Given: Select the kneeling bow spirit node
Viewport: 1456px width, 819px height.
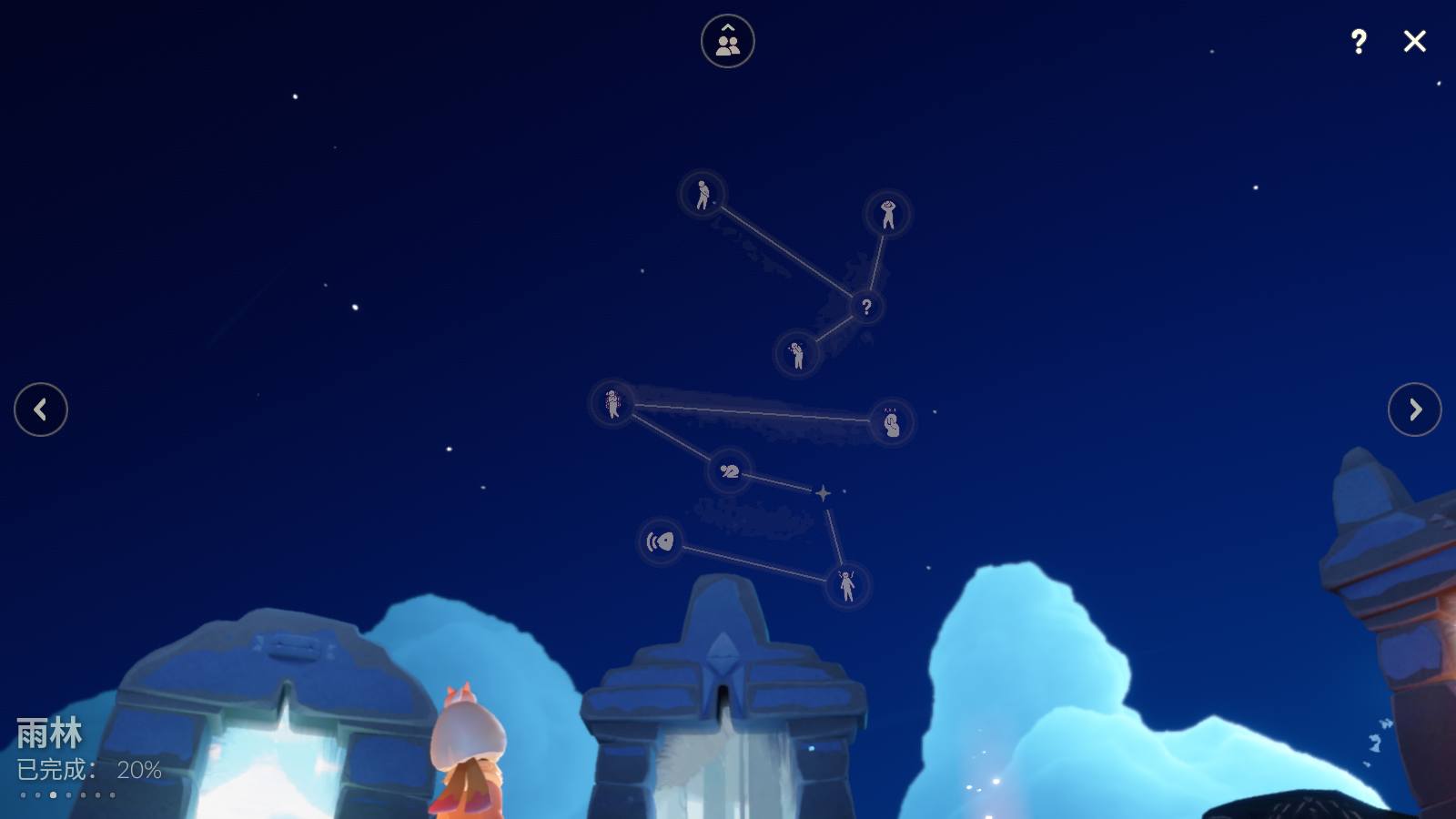Looking at the screenshot, I should (x=729, y=471).
